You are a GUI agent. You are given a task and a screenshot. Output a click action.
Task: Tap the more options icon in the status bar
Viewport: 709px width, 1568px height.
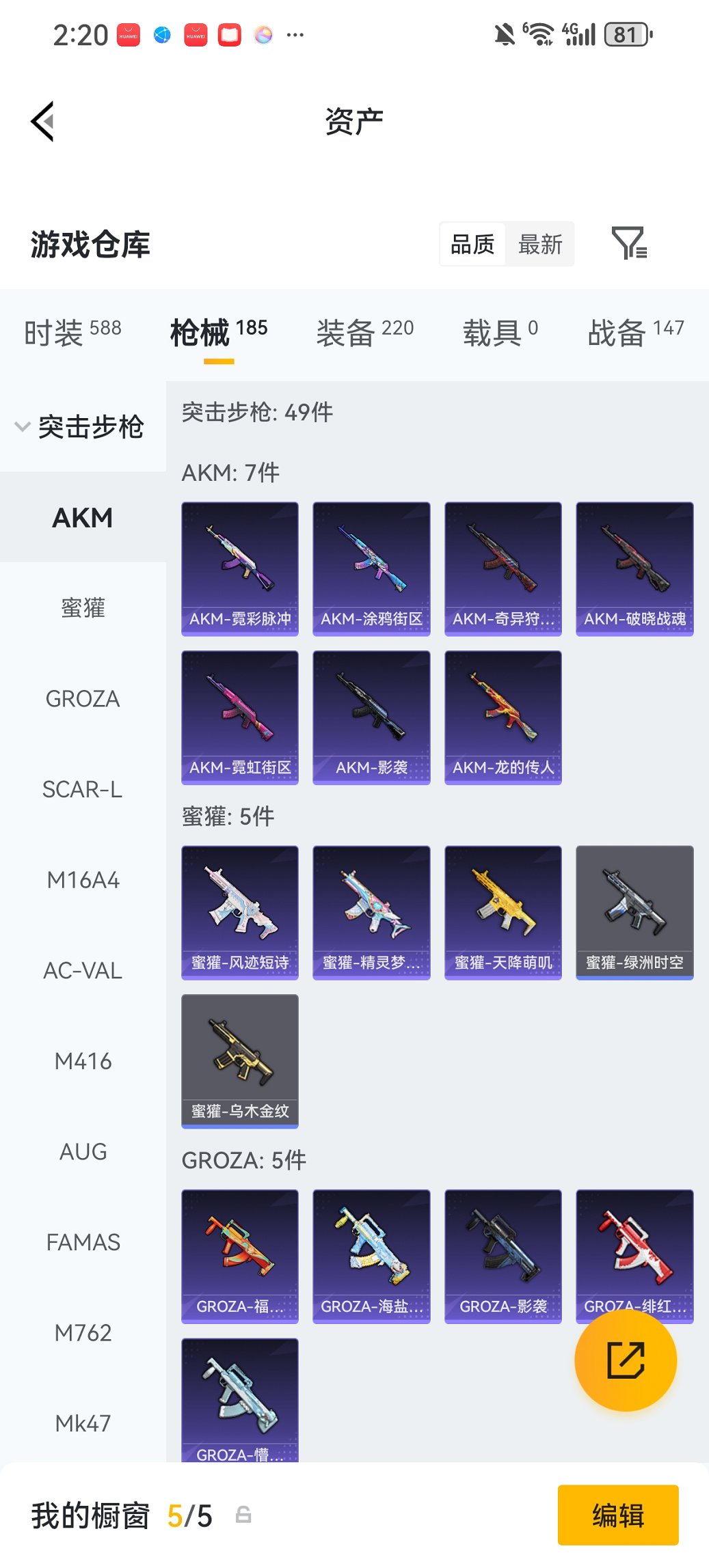pos(295,33)
